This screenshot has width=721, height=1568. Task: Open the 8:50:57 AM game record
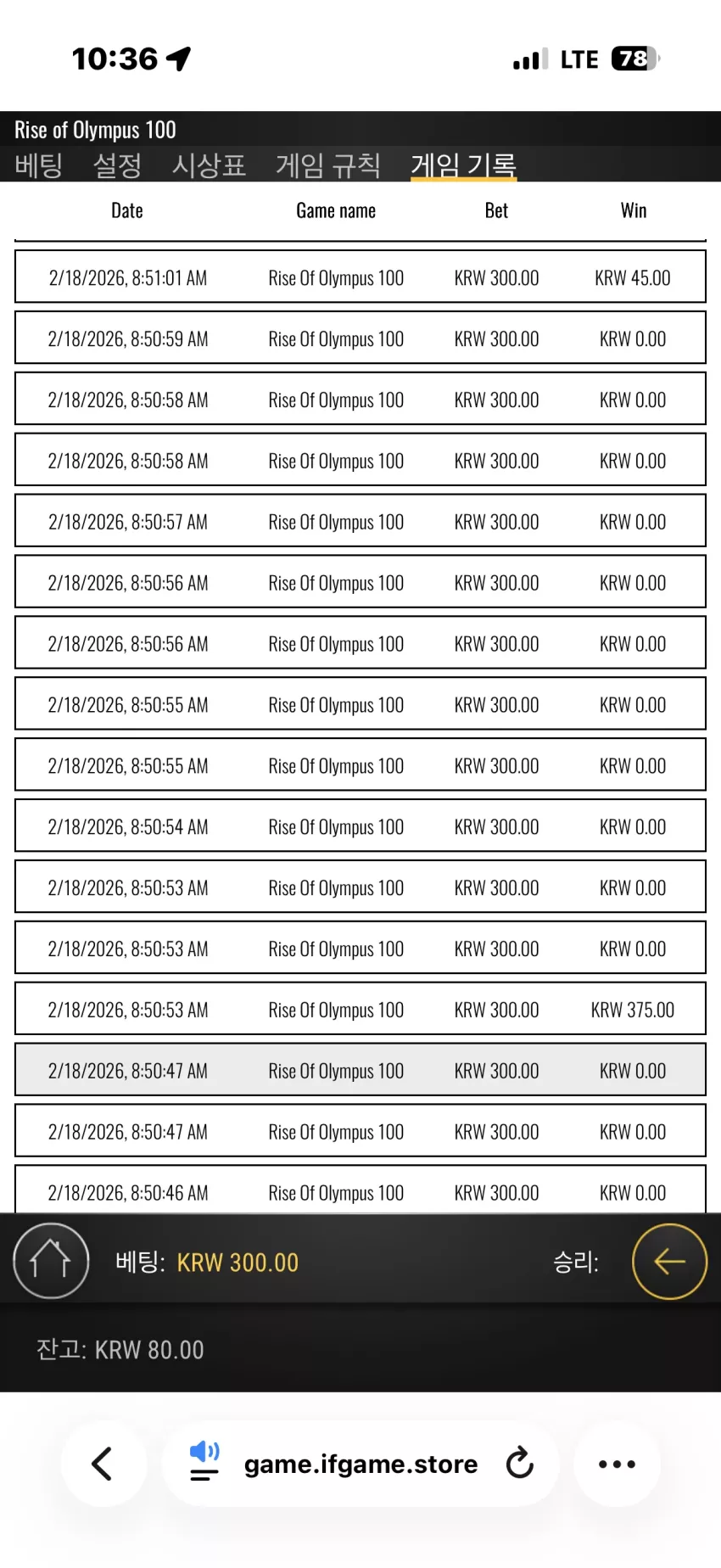pyautogui.click(x=360, y=521)
